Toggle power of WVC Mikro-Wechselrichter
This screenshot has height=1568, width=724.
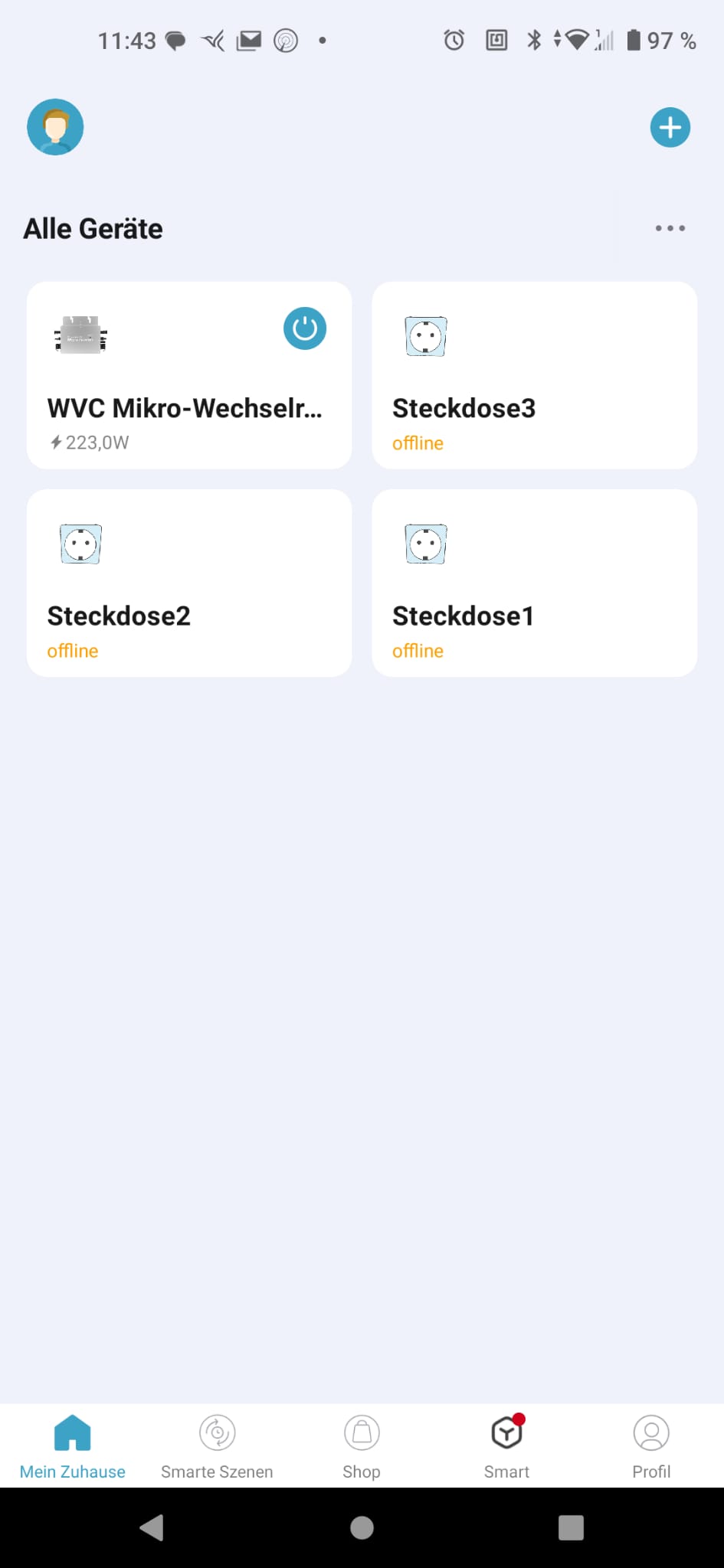pos(305,328)
